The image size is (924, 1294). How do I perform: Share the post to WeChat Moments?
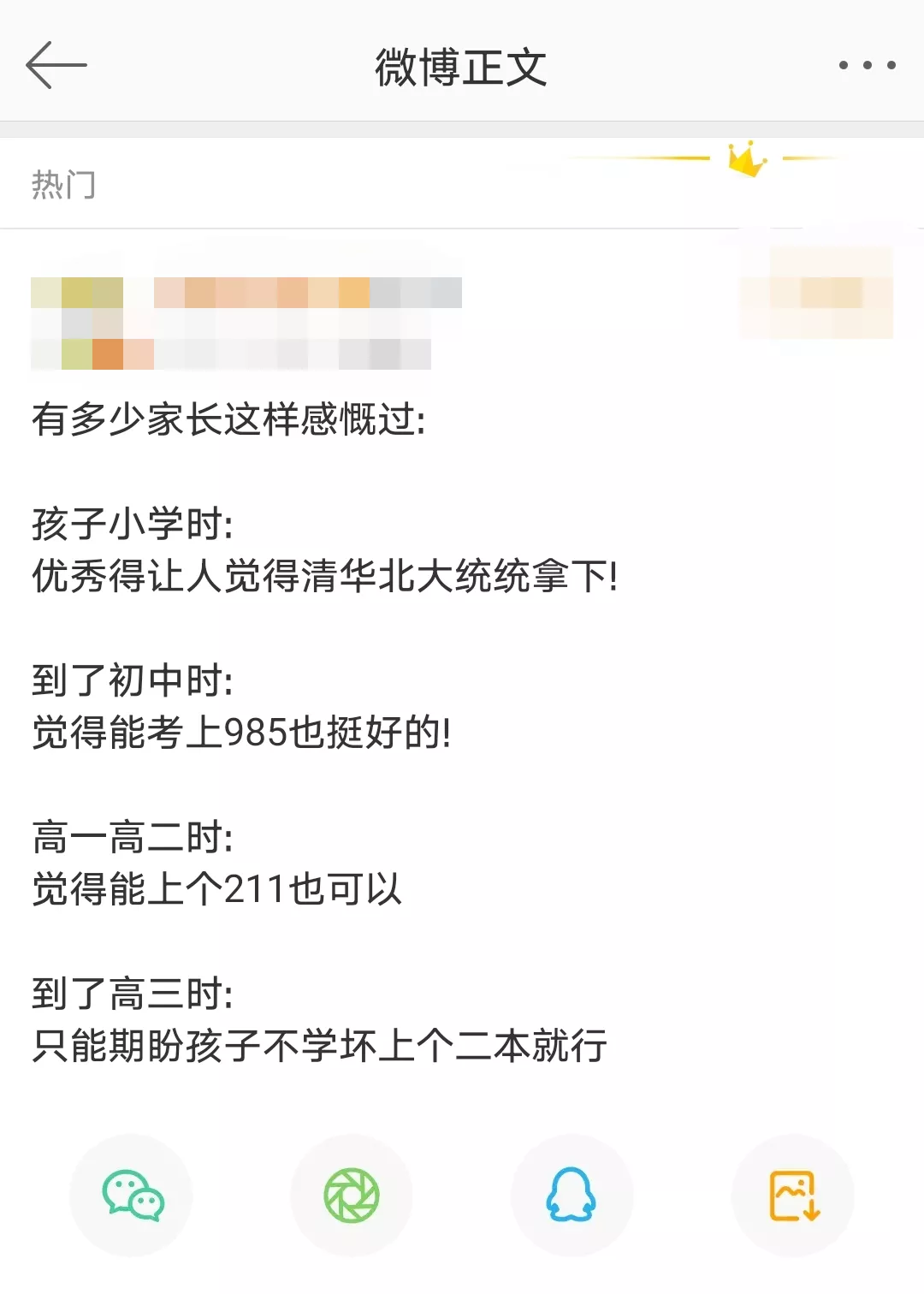click(x=350, y=1196)
